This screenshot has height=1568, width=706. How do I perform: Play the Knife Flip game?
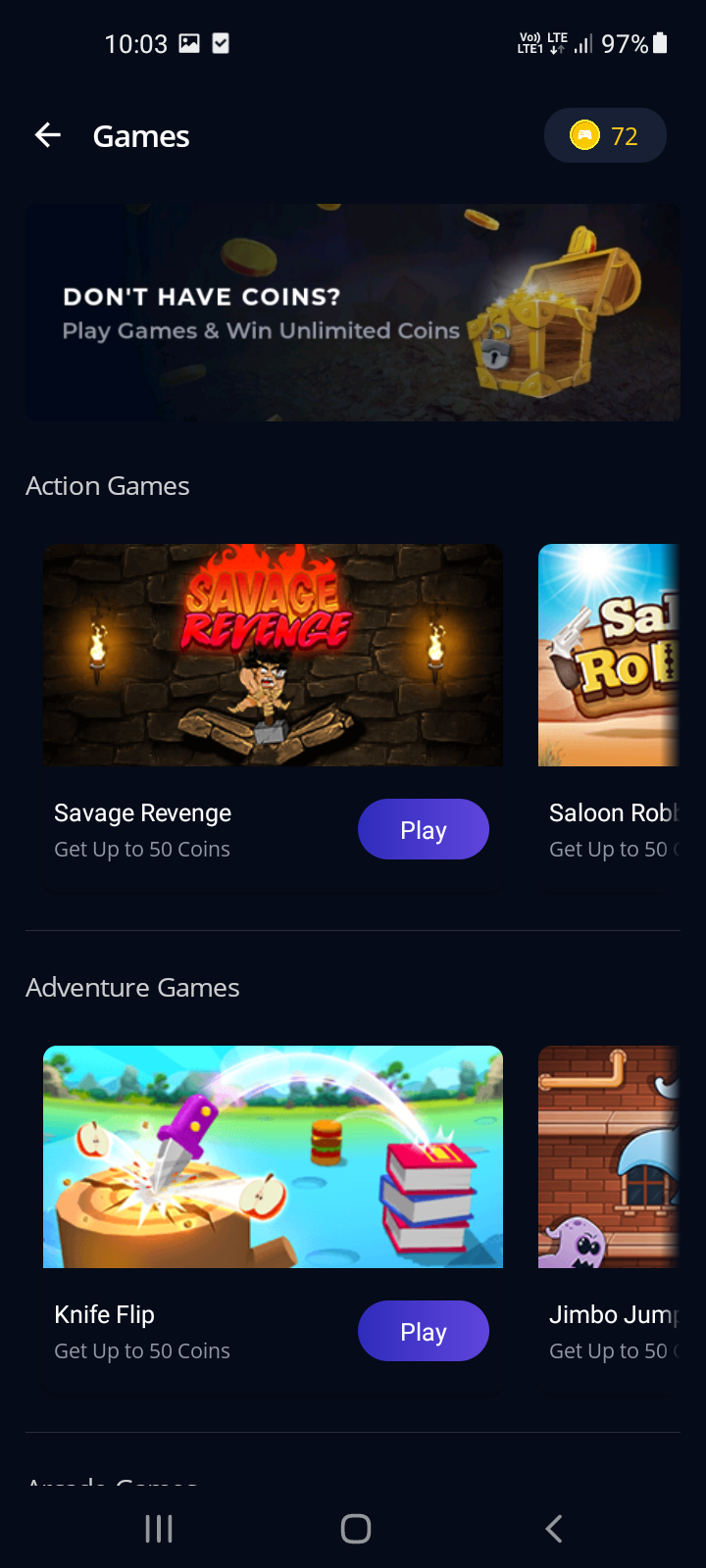pyautogui.click(x=423, y=1331)
